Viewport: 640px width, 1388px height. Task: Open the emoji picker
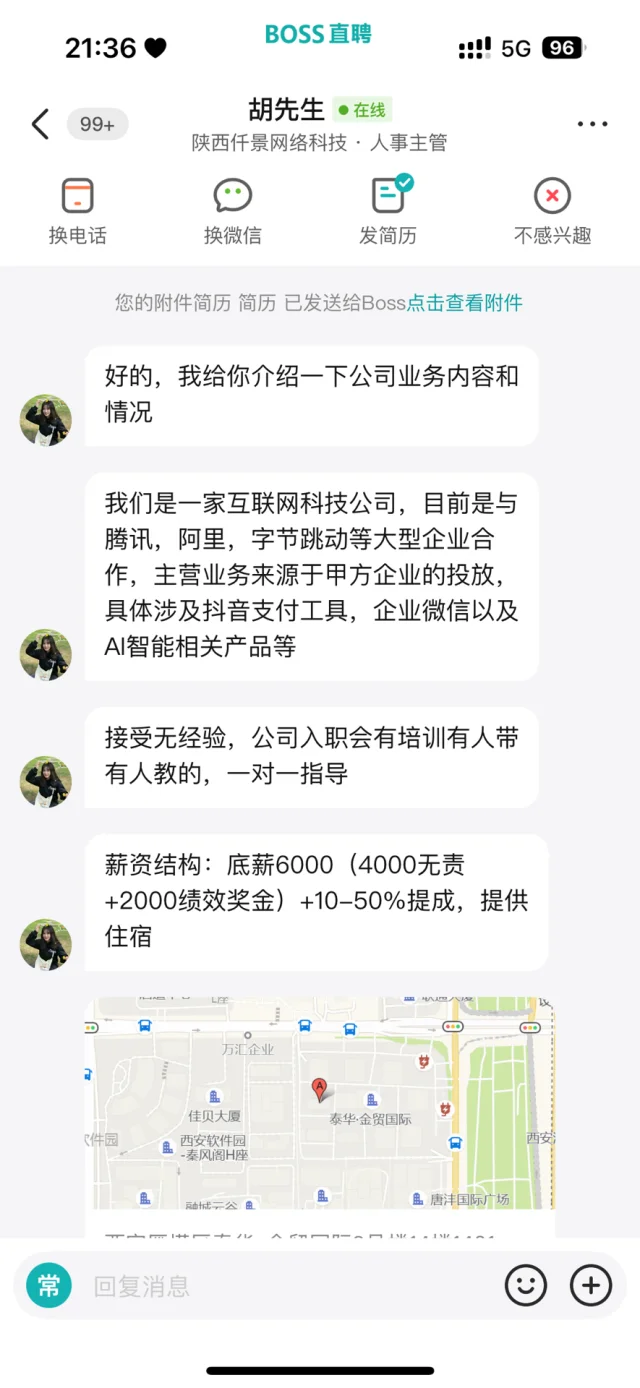click(526, 1285)
